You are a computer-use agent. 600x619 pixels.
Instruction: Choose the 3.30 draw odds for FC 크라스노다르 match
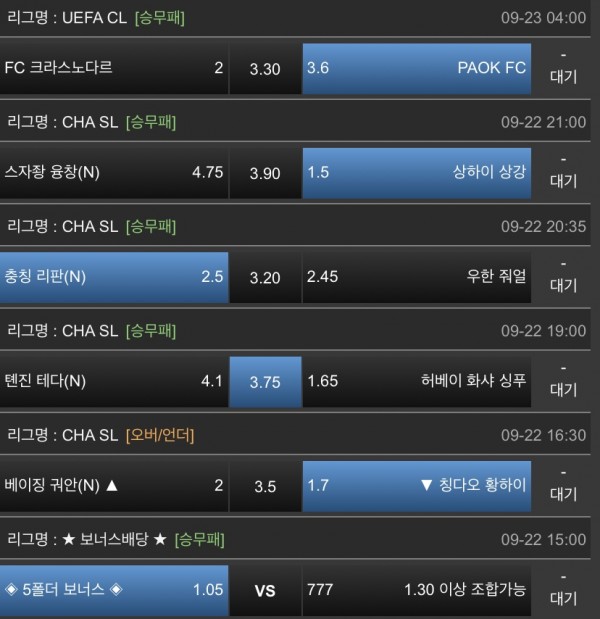click(x=265, y=68)
